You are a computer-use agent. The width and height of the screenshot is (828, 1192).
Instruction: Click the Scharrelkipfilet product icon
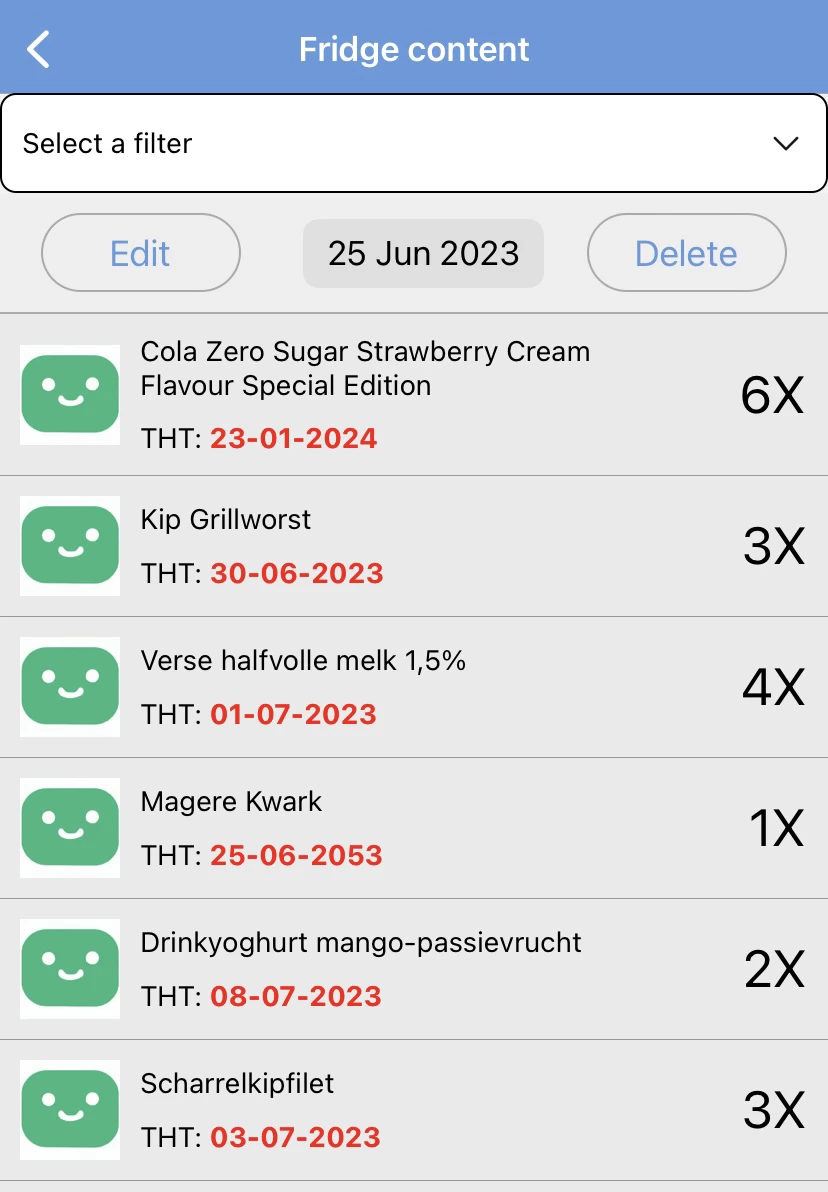coord(69,1110)
